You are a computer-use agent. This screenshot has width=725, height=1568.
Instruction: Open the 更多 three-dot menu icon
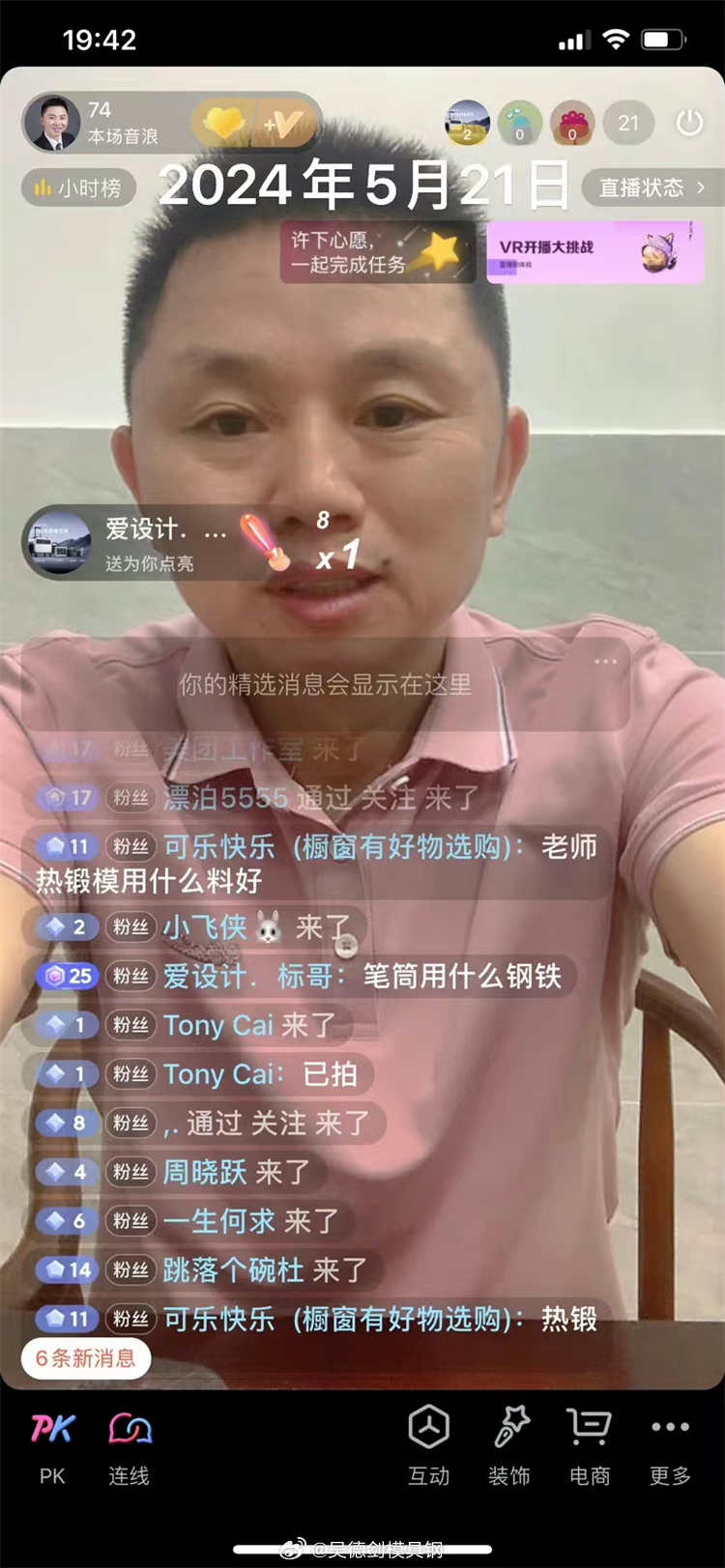click(669, 1428)
